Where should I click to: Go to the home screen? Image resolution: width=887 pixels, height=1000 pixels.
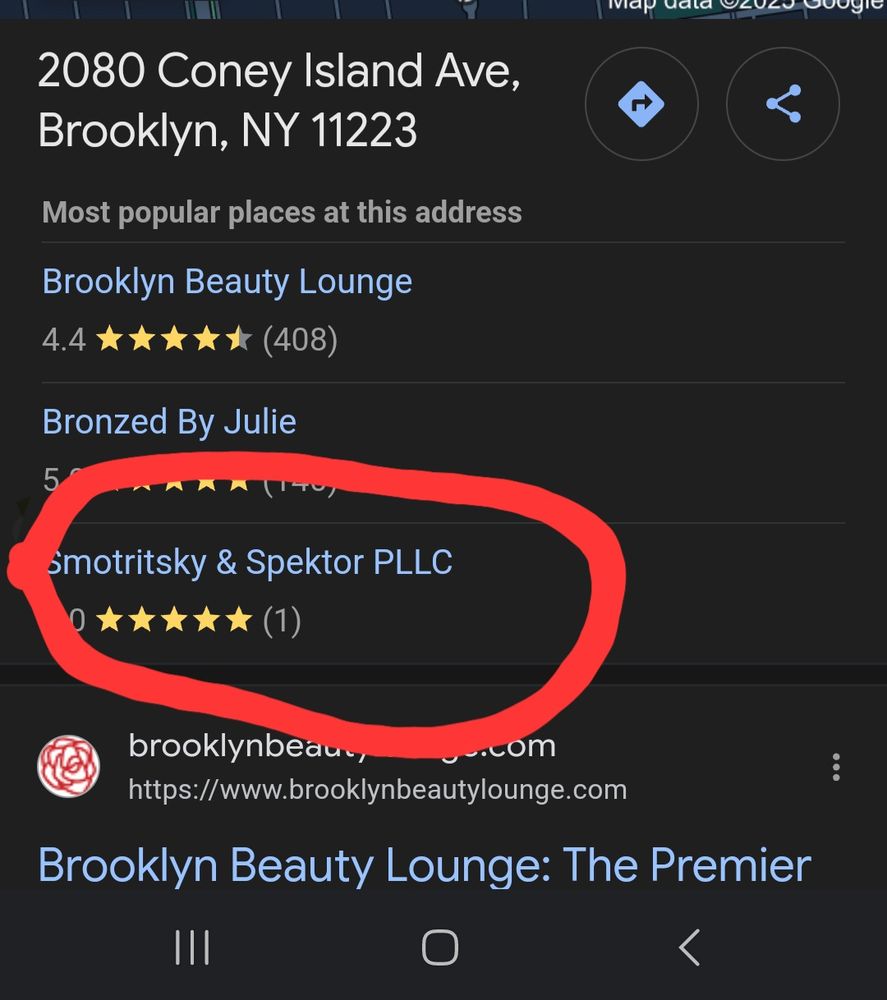(440, 947)
